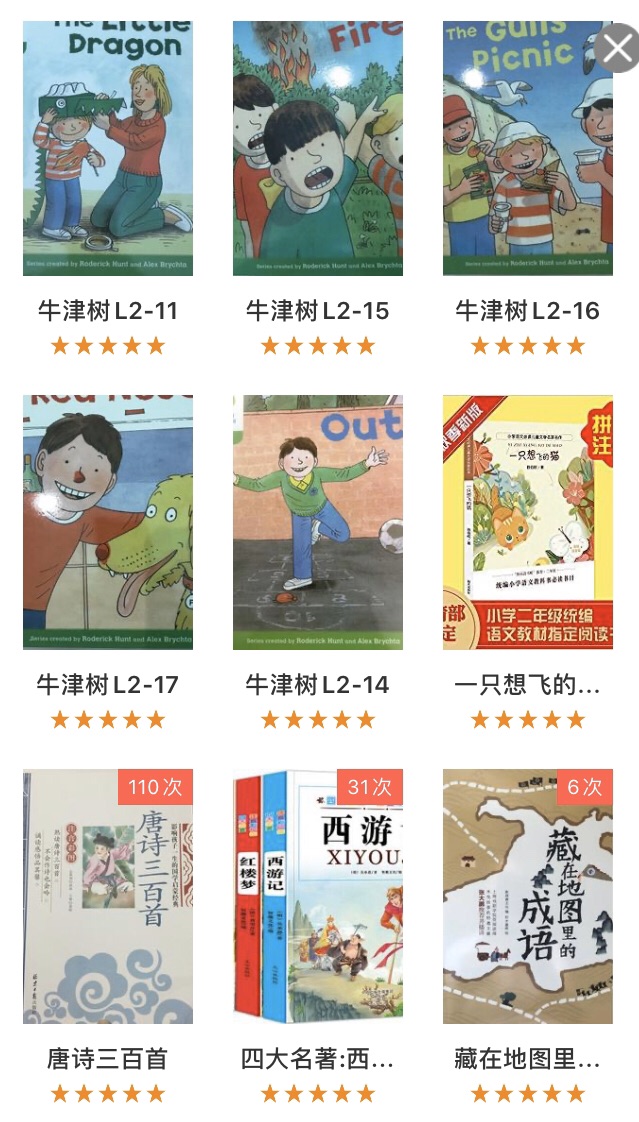Open the book 牛津树 L2-11
This screenshot has height=1122, width=639.
[x=108, y=150]
